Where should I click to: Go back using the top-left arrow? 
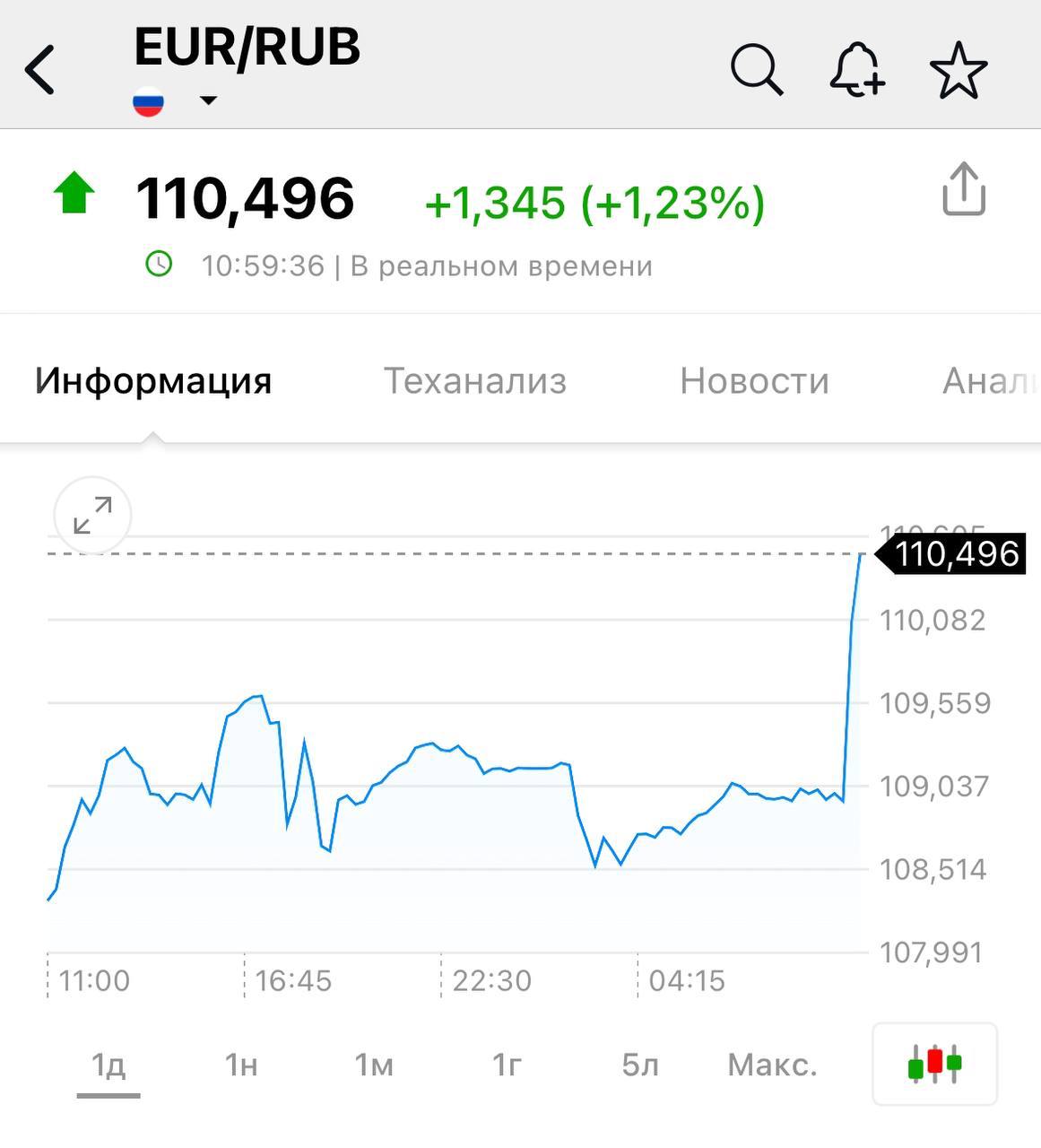pyautogui.click(x=39, y=70)
